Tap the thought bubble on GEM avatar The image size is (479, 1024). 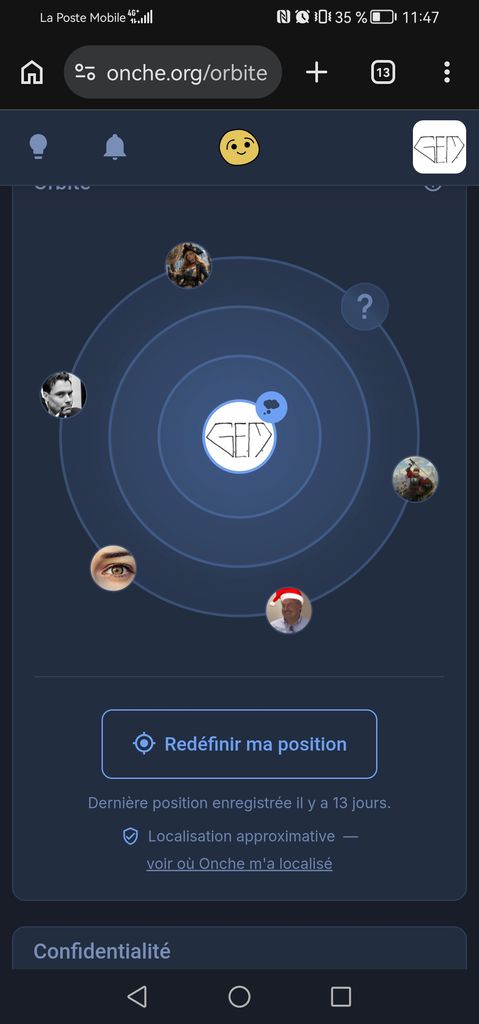271,407
